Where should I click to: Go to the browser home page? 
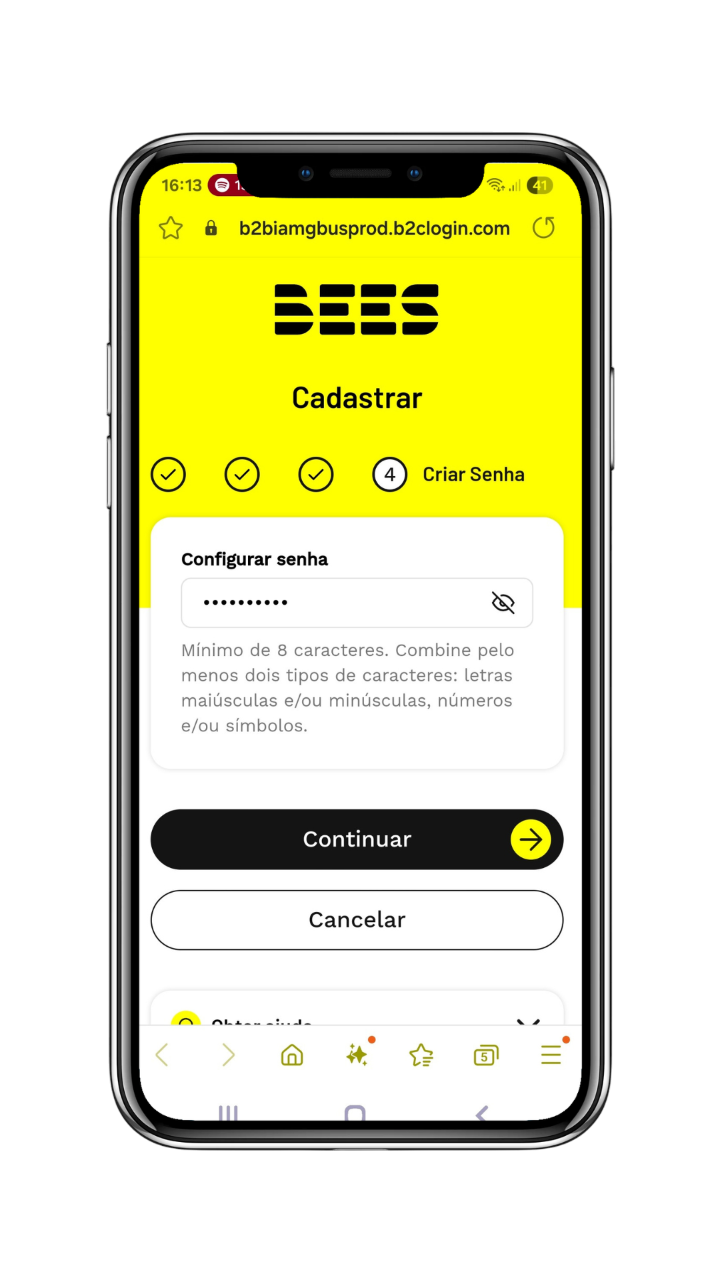pos(292,1055)
